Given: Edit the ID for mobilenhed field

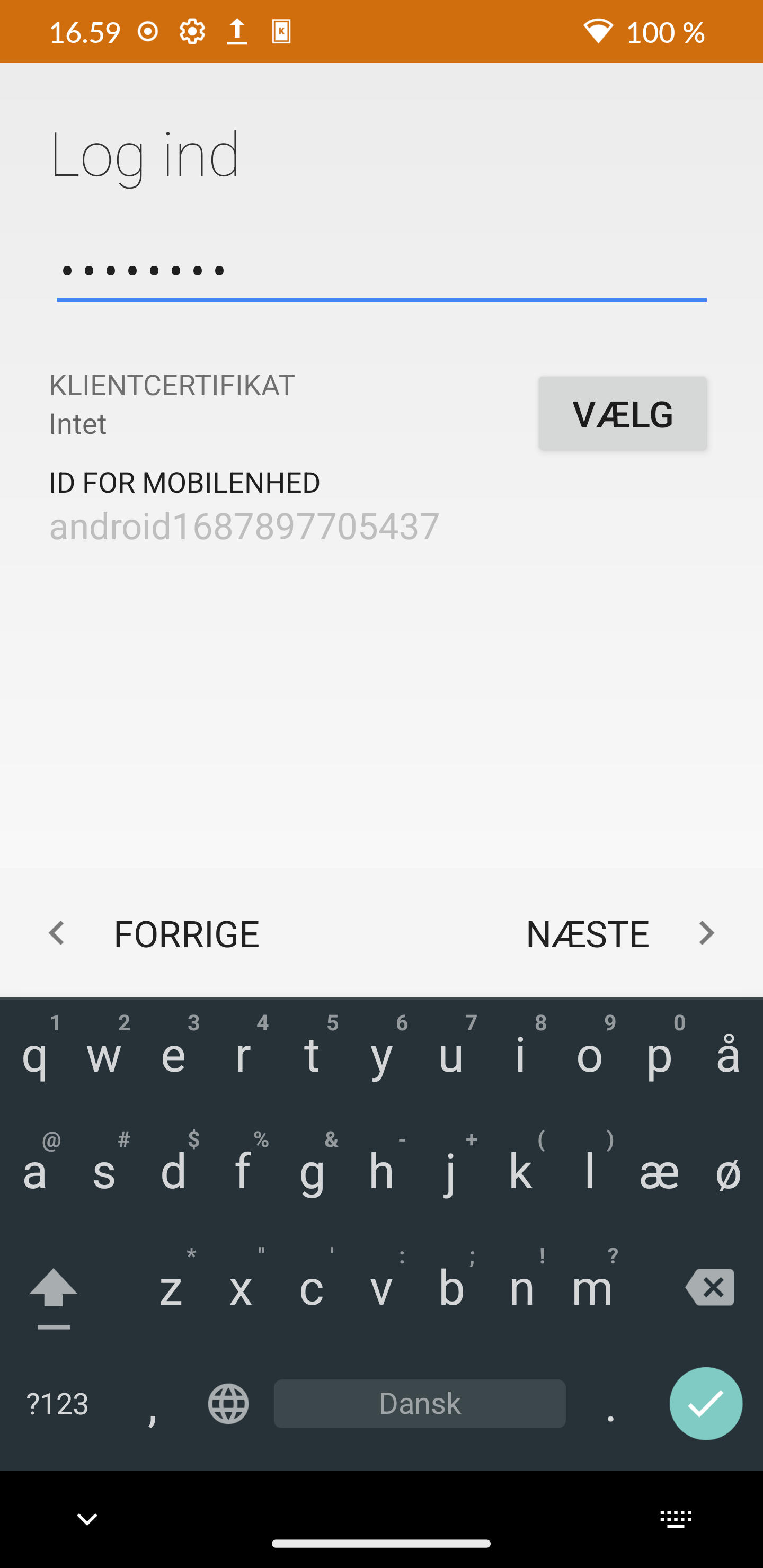Looking at the screenshot, I should [244, 527].
